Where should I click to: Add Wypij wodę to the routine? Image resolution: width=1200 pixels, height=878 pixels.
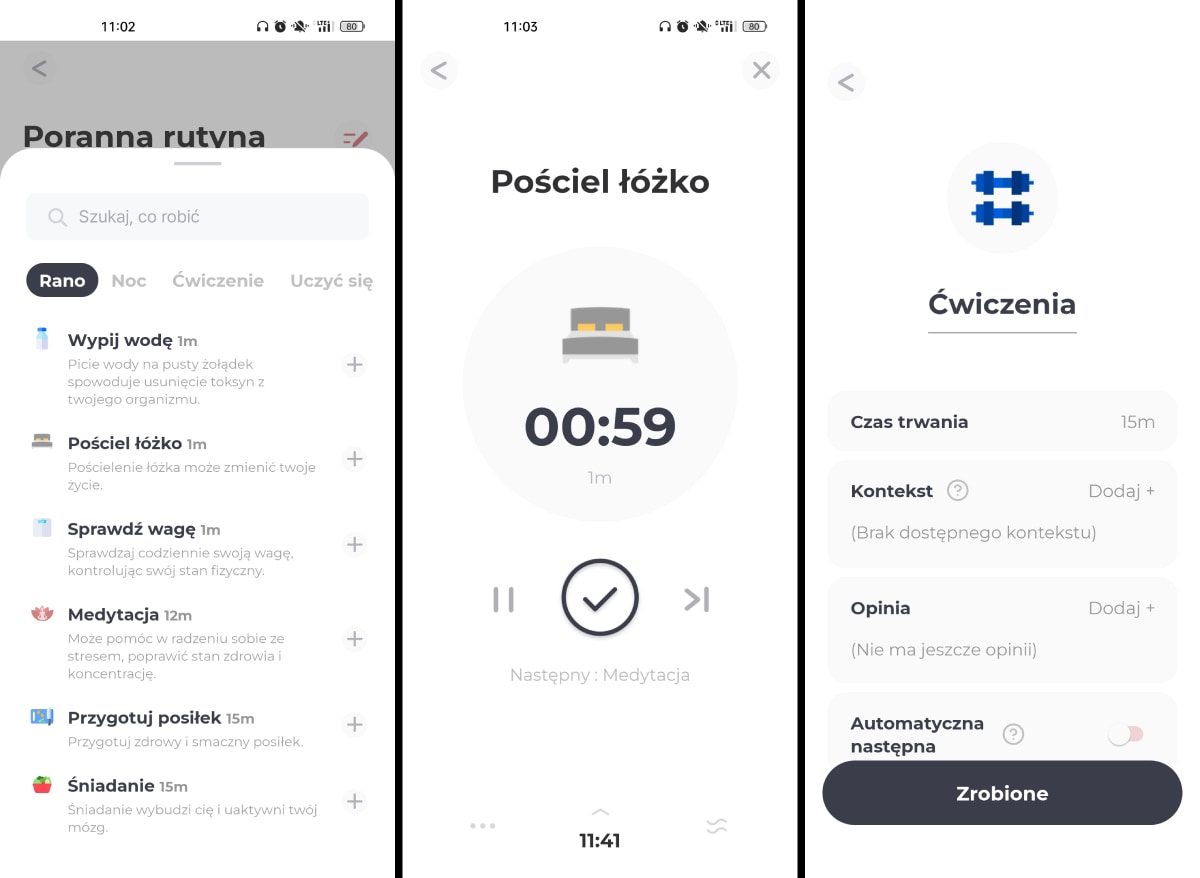354,365
